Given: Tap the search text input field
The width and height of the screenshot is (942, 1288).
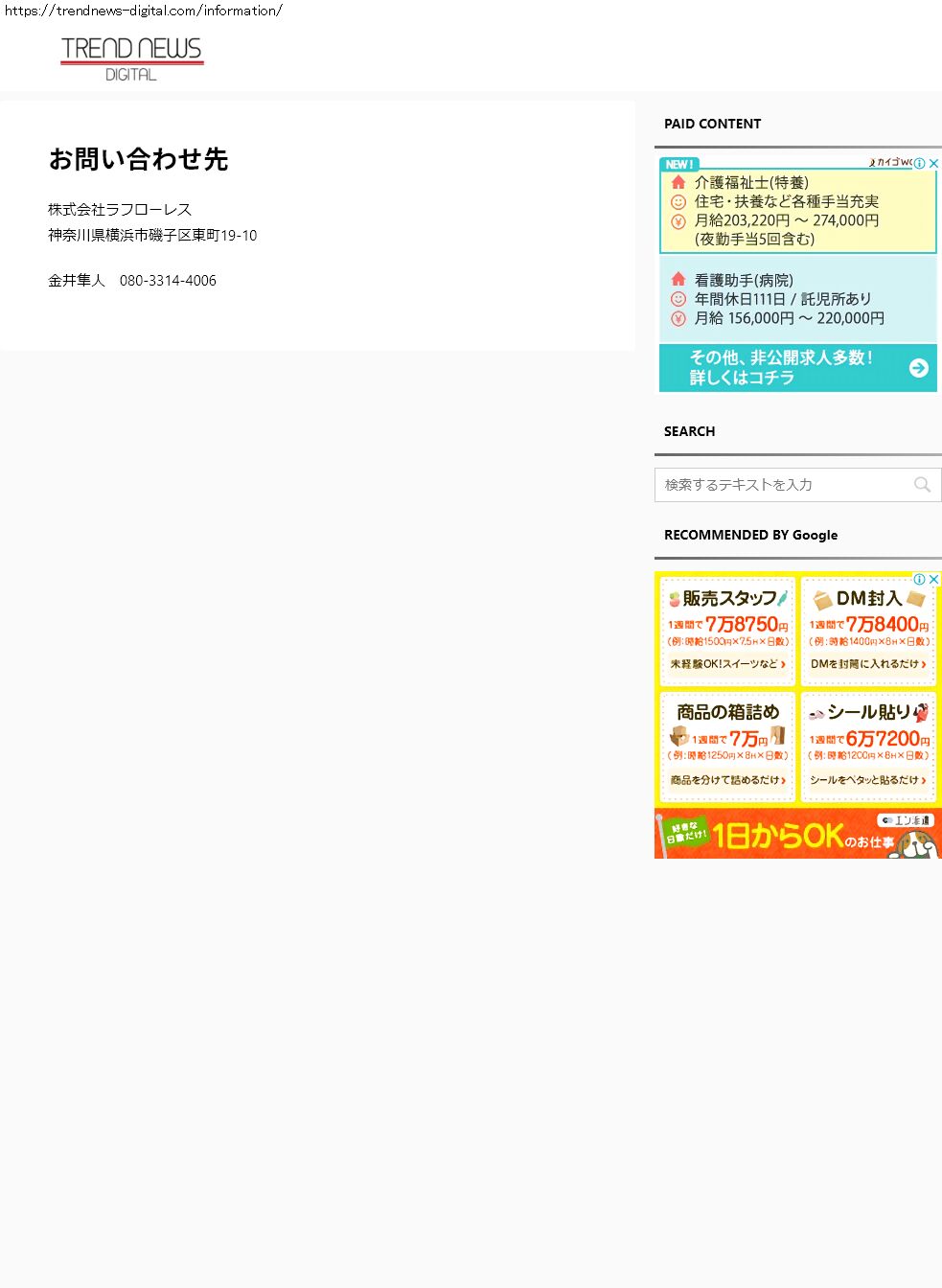Looking at the screenshot, I should (781, 485).
